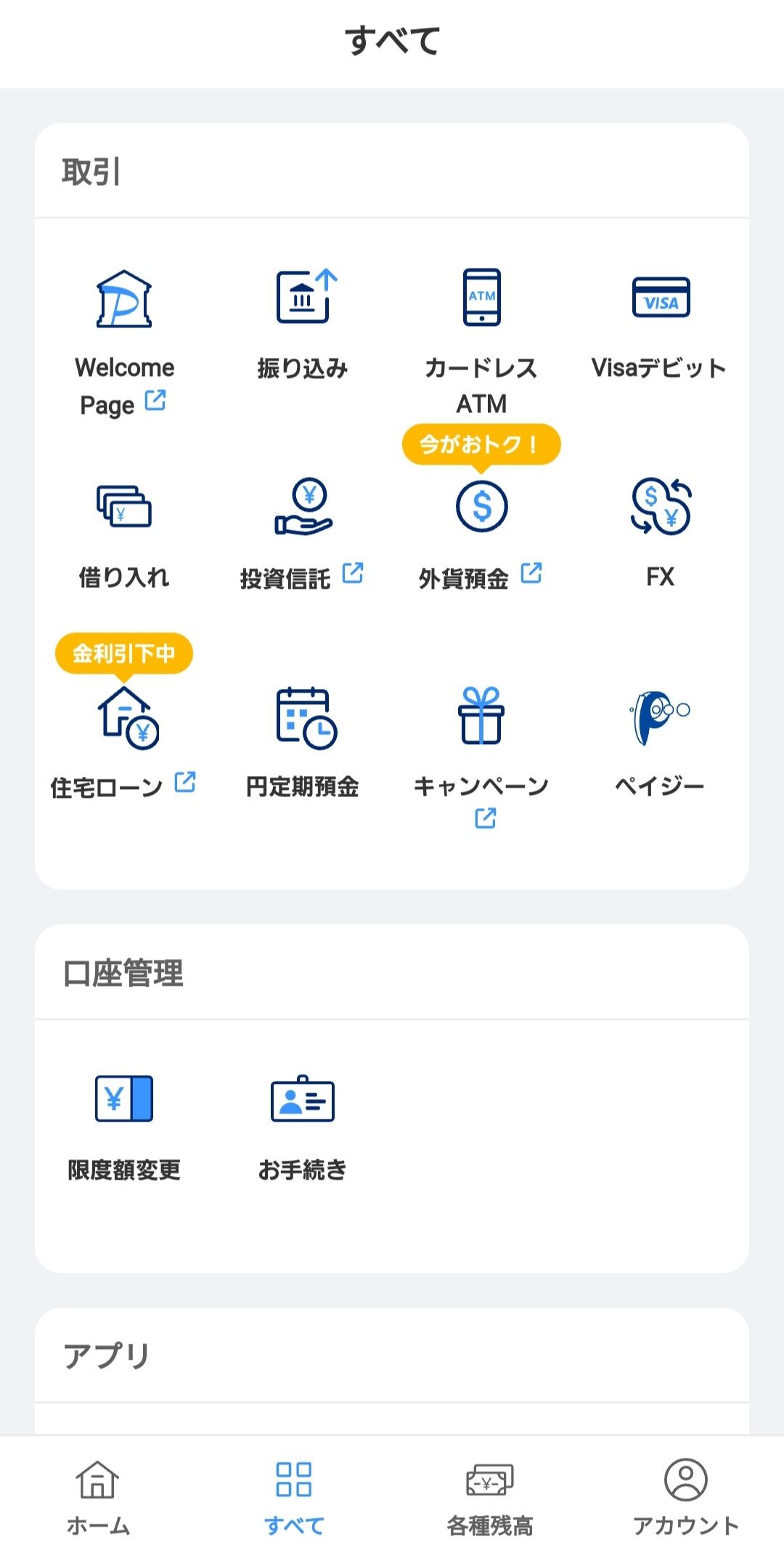Open the Welcome Page item
Viewport: 784px width, 1550px height.
click(x=124, y=343)
